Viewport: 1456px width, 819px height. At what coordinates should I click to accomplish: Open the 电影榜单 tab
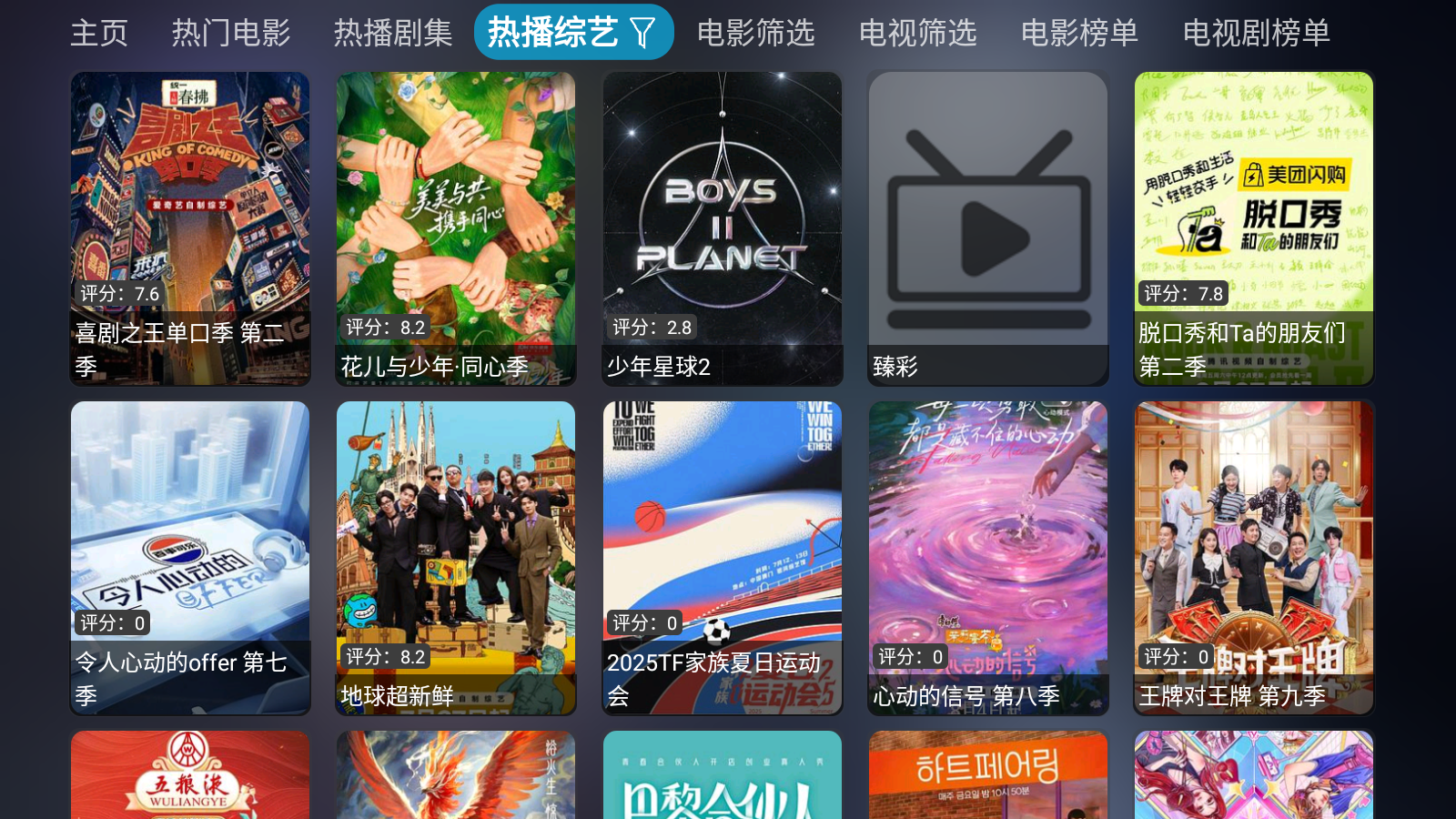(1079, 34)
